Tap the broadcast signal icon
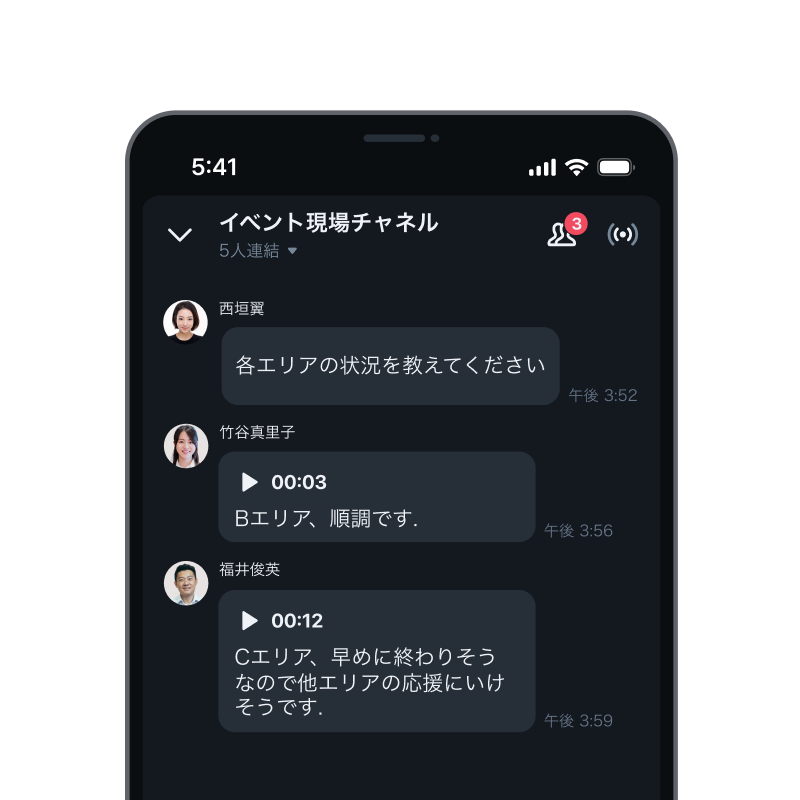Image resolution: width=800 pixels, height=800 pixels. [623, 235]
